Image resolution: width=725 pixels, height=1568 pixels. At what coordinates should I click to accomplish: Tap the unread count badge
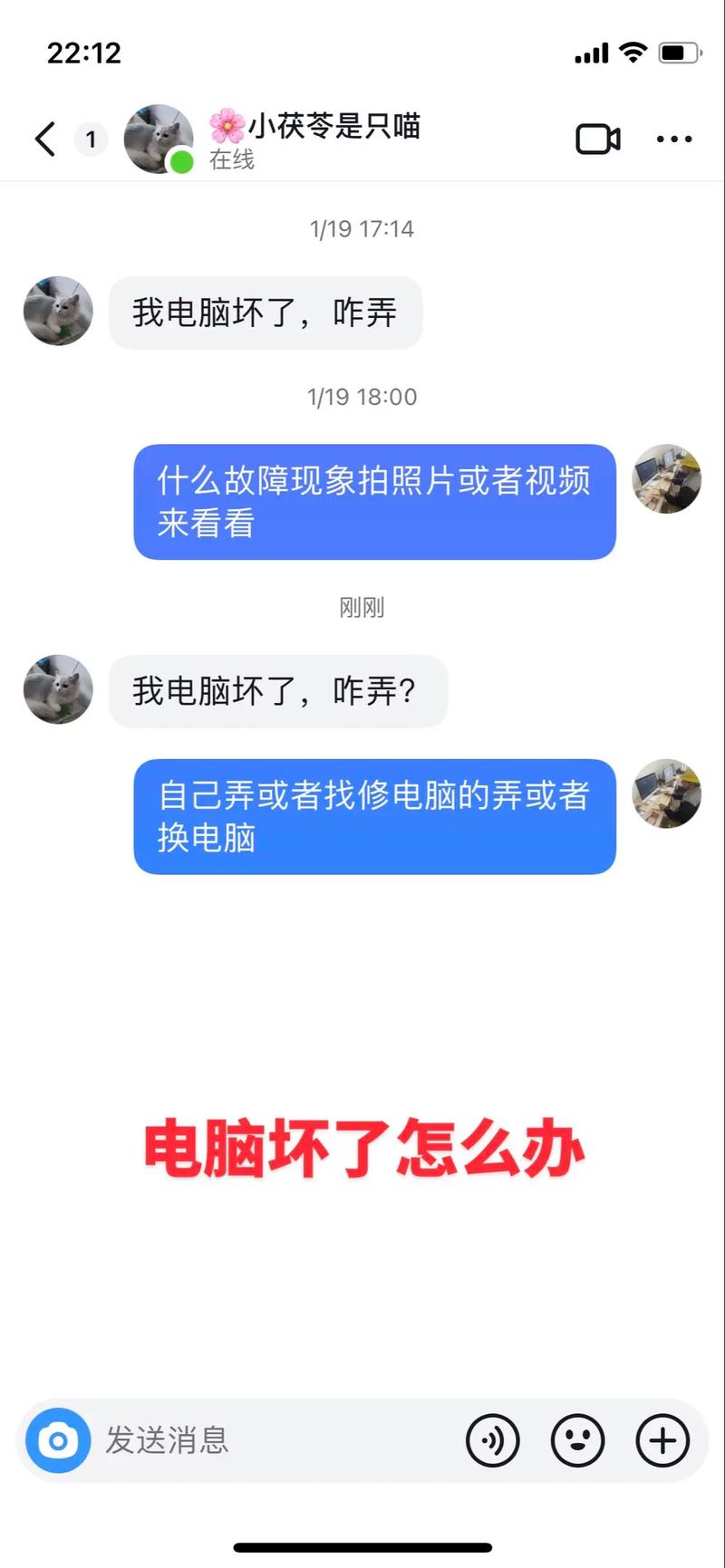coord(91,139)
